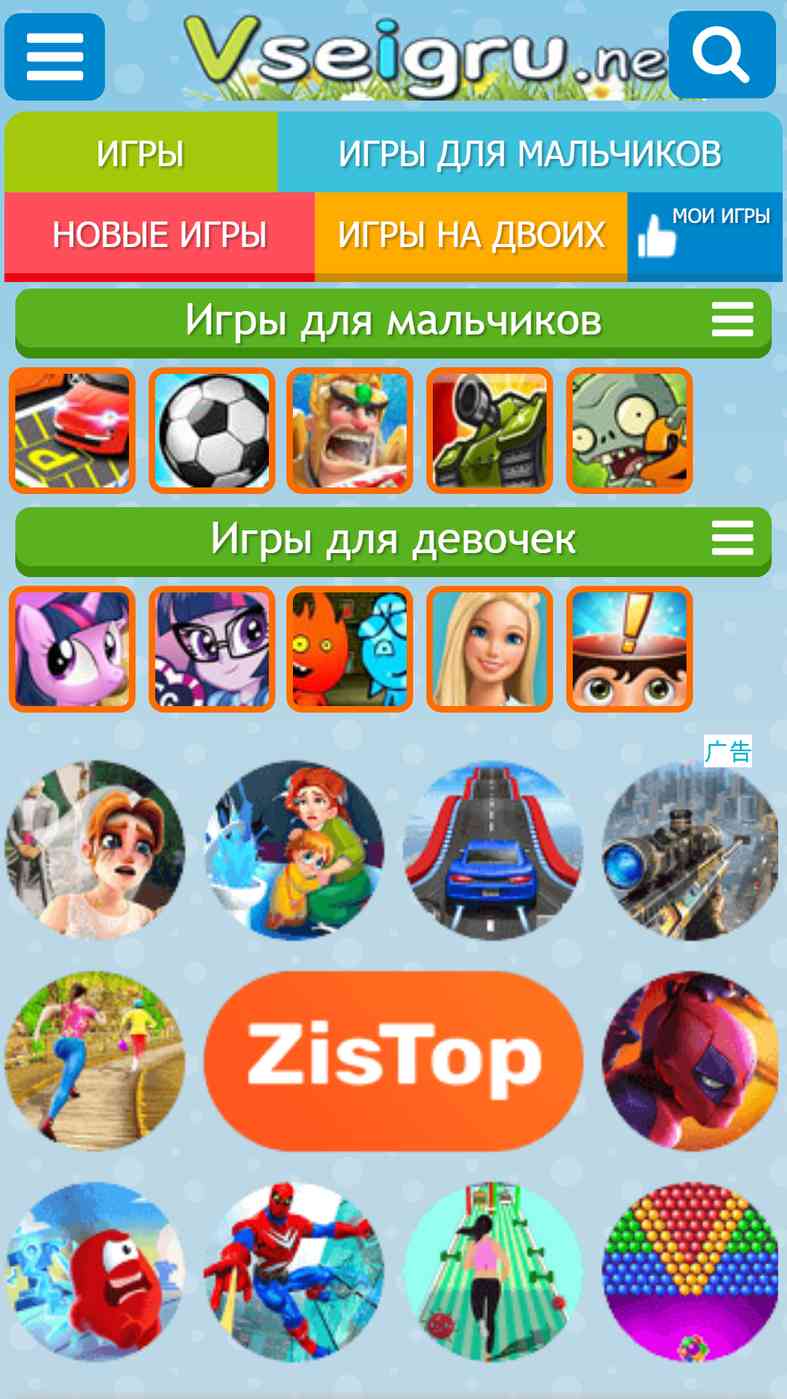Open МОИ ИГРЫ with thumbs-up
Image resolution: width=787 pixels, height=1399 pixels.
point(705,235)
